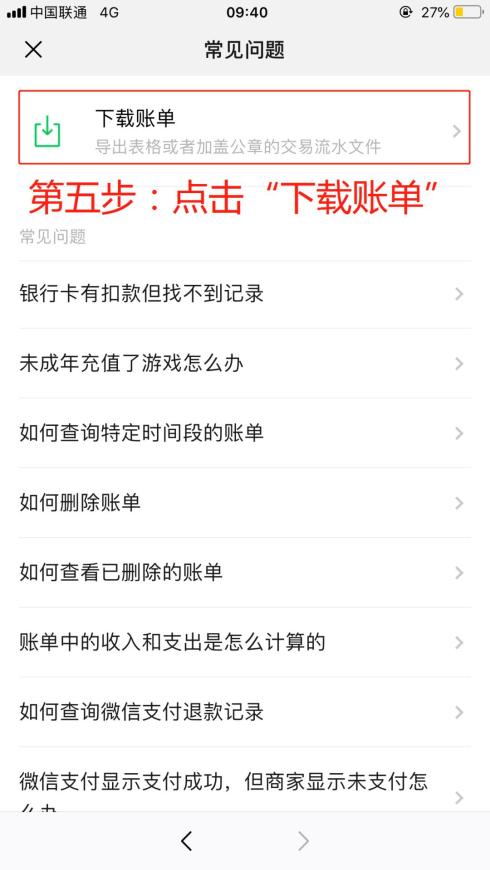
Task: Open 下载账单 to export statements
Action: click(x=245, y=128)
